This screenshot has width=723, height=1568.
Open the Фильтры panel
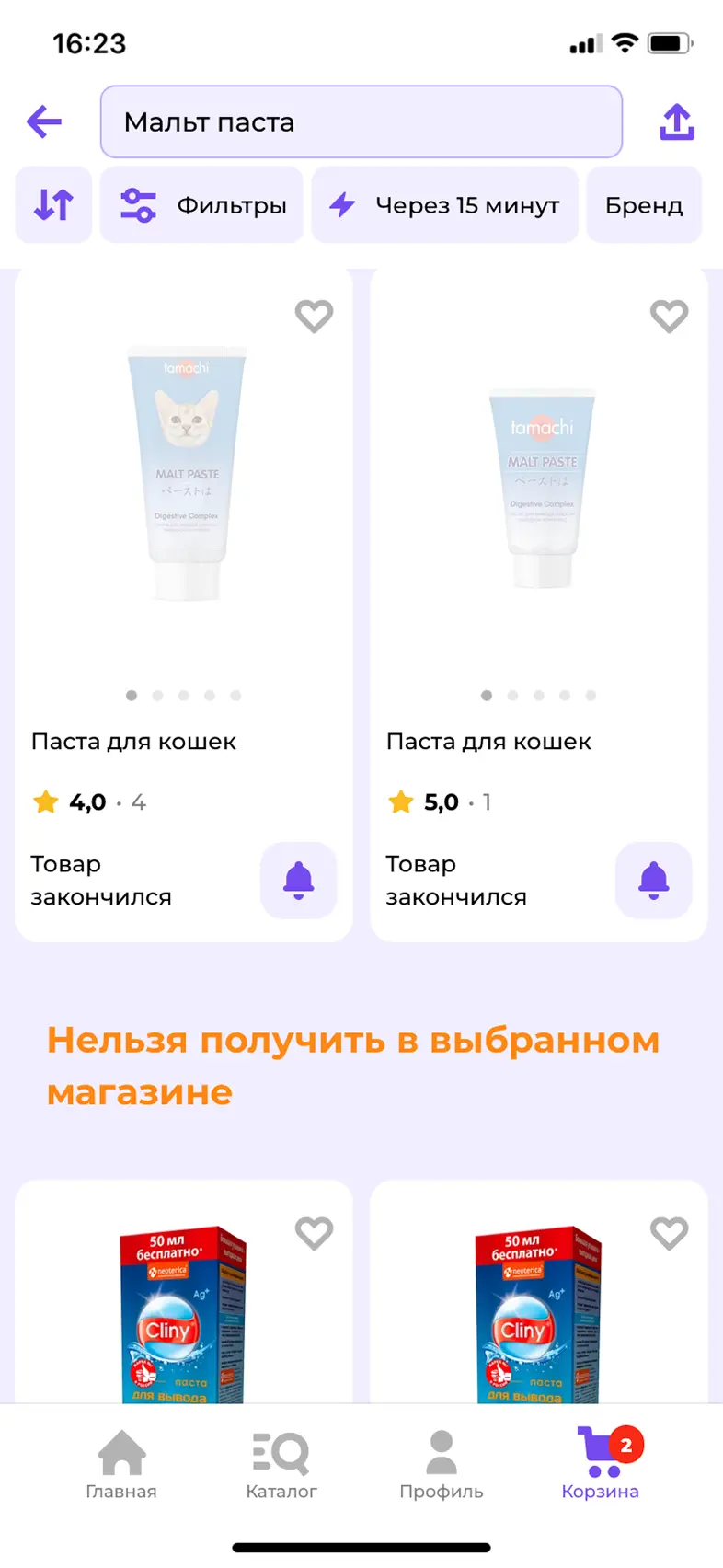[x=201, y=204]
